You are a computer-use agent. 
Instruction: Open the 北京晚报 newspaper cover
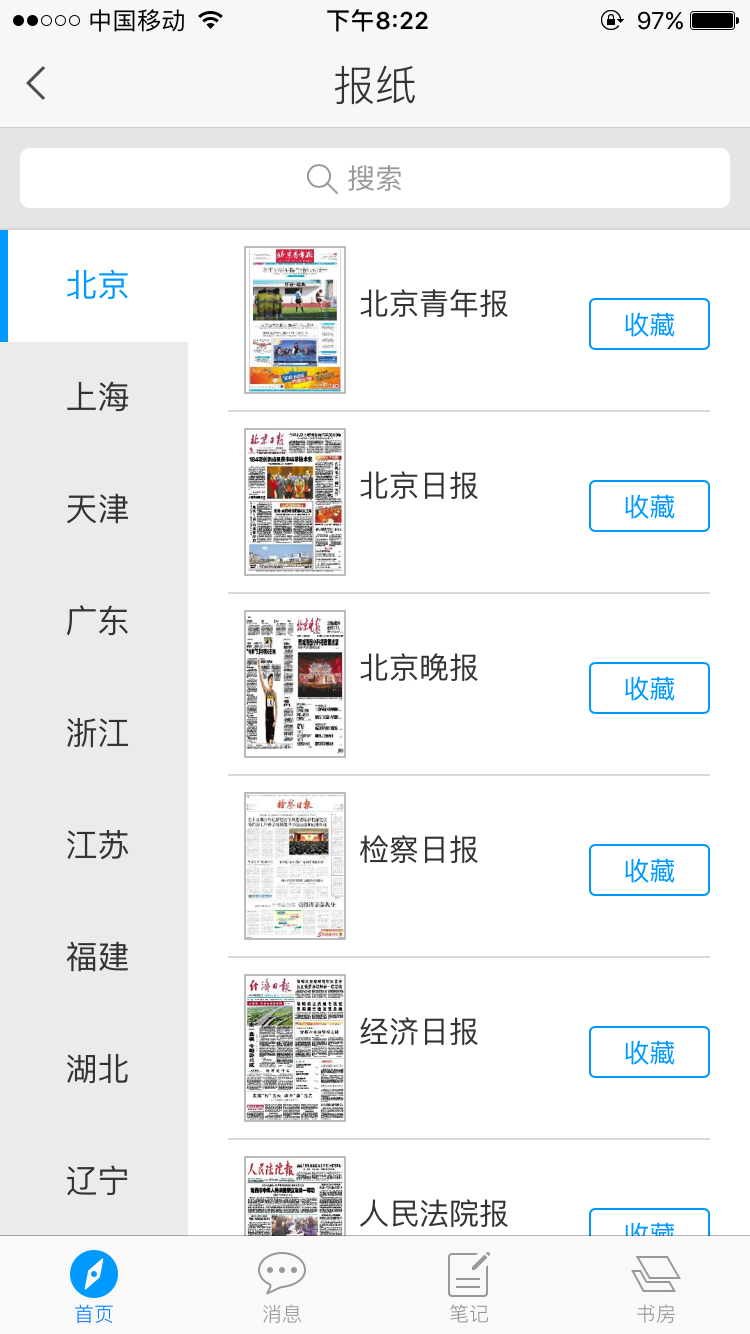[295, 684]
